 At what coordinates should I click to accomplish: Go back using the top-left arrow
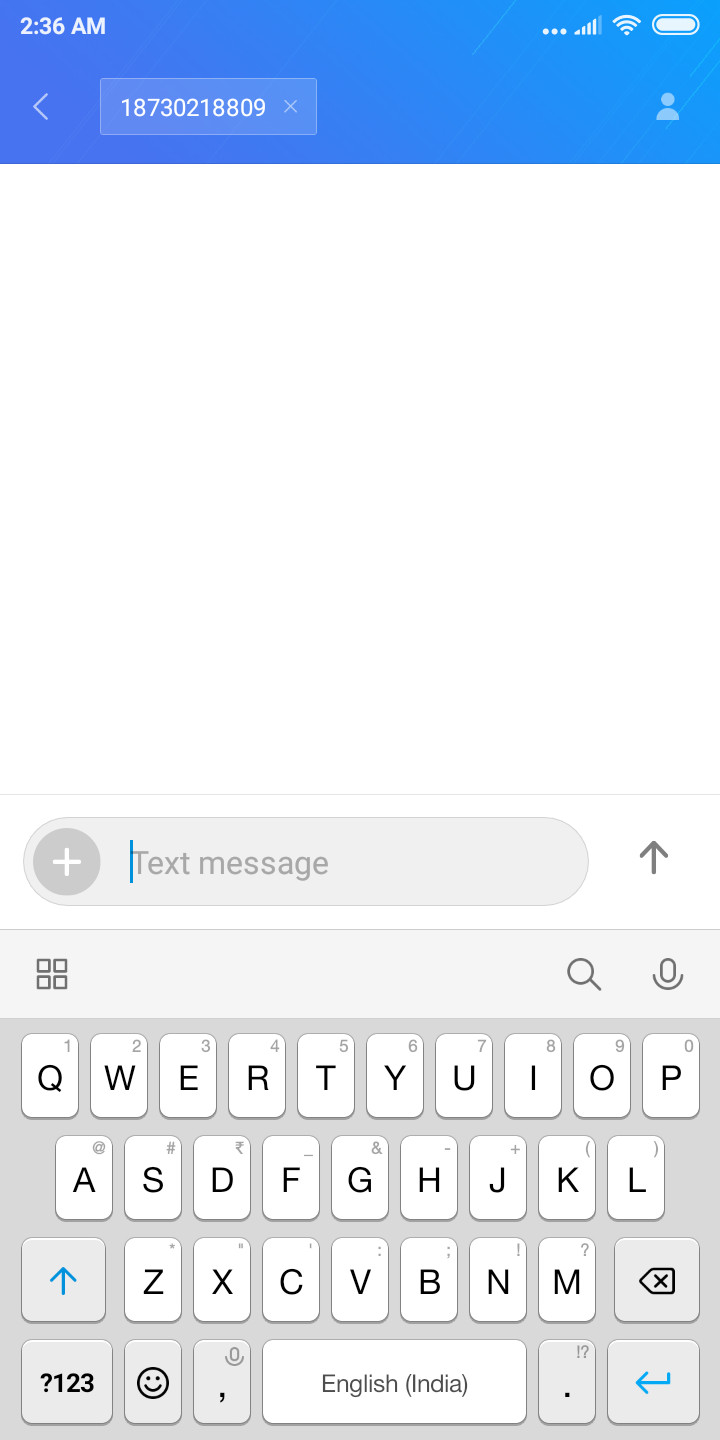point(40,107)
